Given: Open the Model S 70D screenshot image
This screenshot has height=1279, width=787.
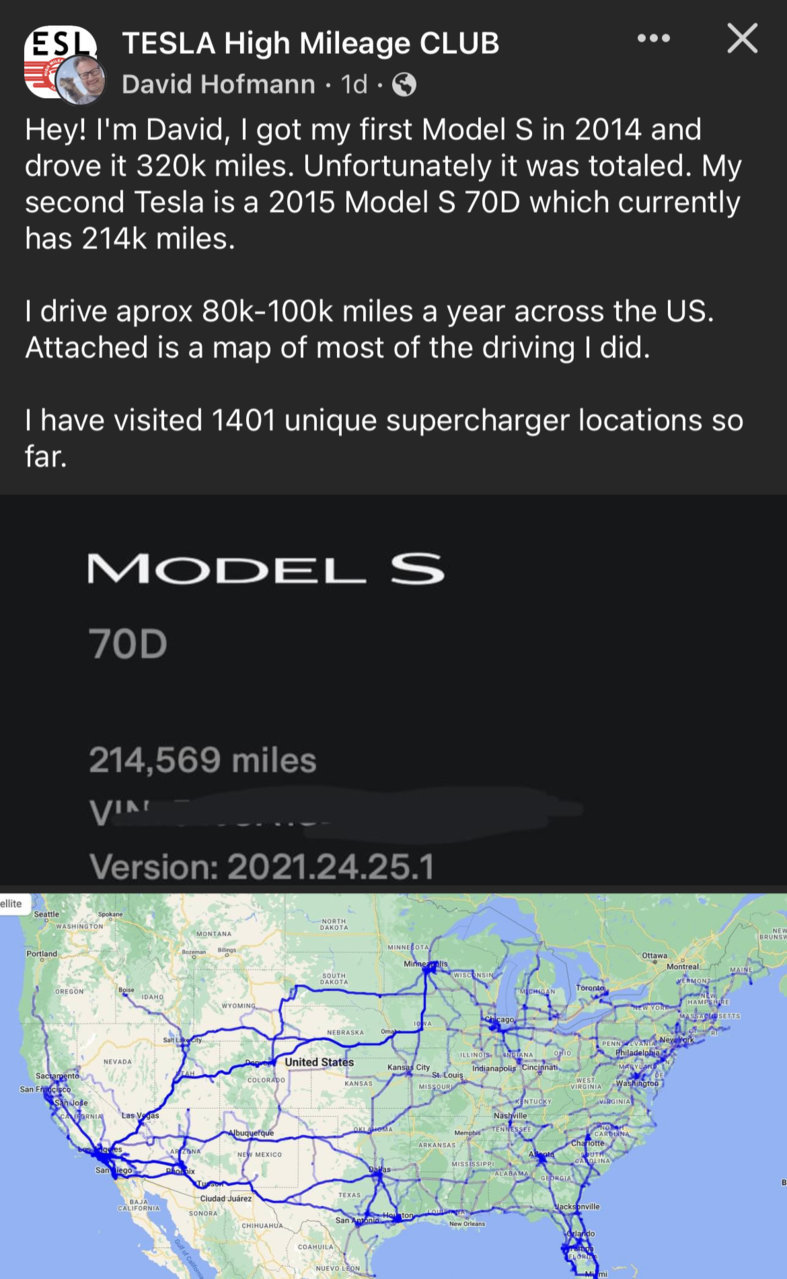Looking at the screenshot, I should [x=393, y=690].
